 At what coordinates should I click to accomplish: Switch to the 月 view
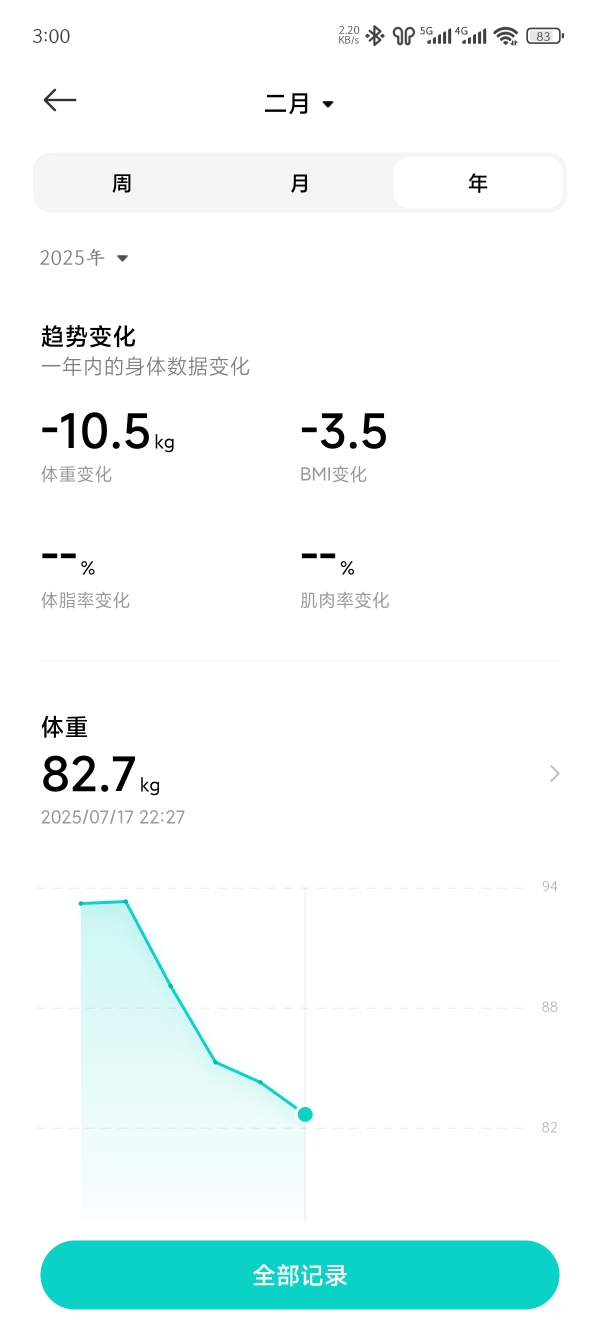point(300,183)
